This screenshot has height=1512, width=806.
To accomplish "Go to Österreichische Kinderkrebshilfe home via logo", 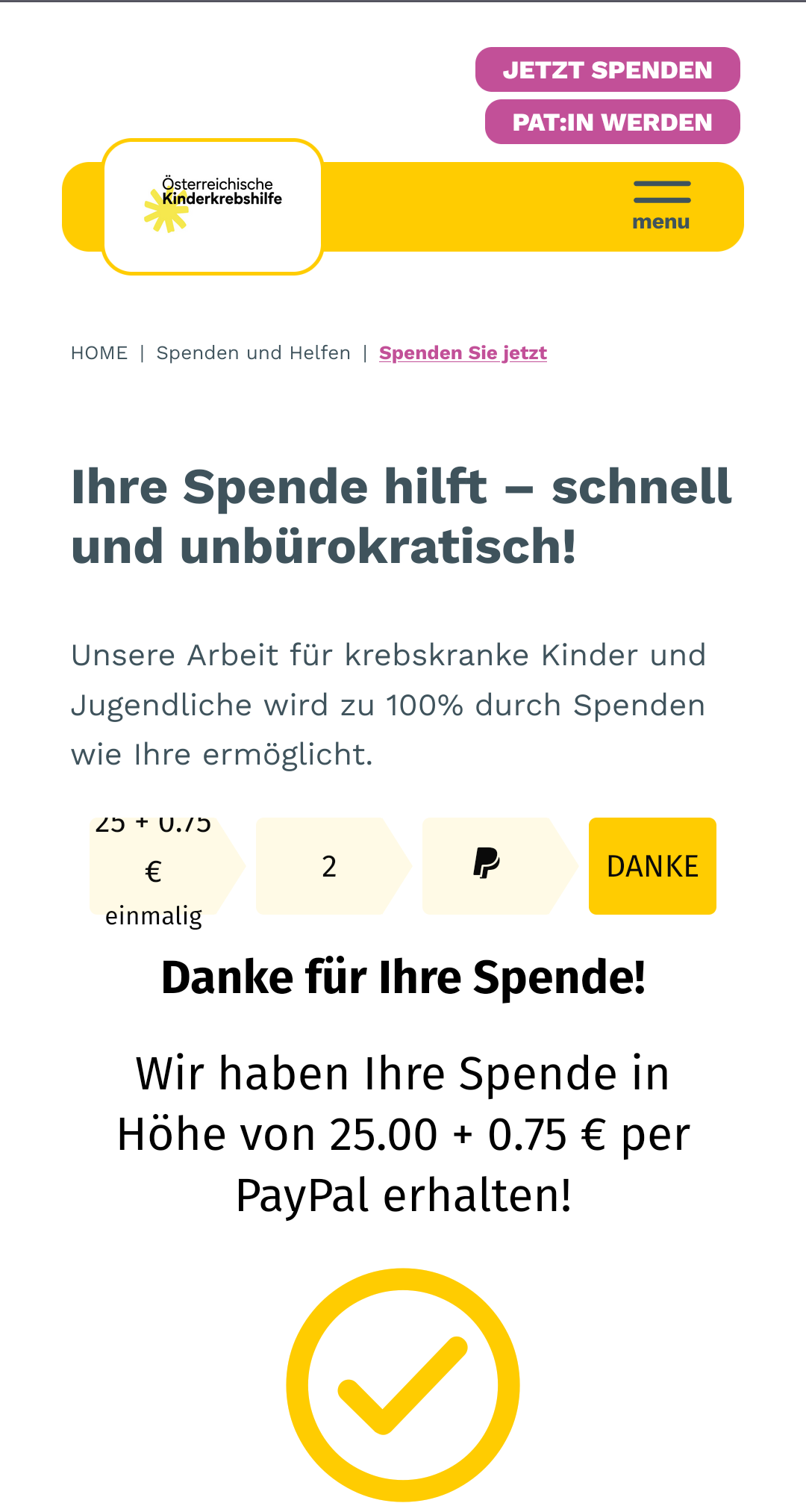I will [213, 206].
